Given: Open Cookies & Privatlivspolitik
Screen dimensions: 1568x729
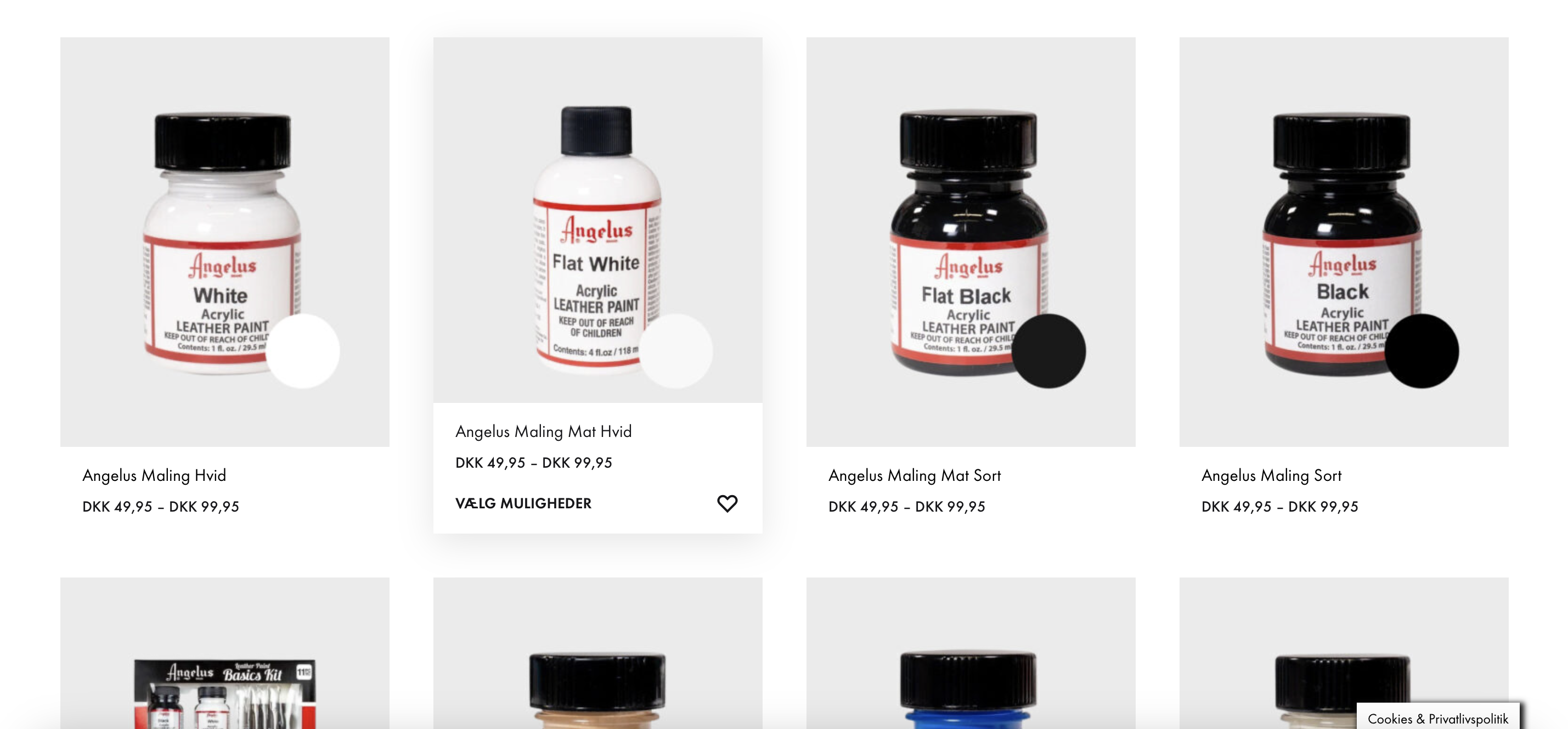Looking at the screenshot, I should pos(1437,719).
